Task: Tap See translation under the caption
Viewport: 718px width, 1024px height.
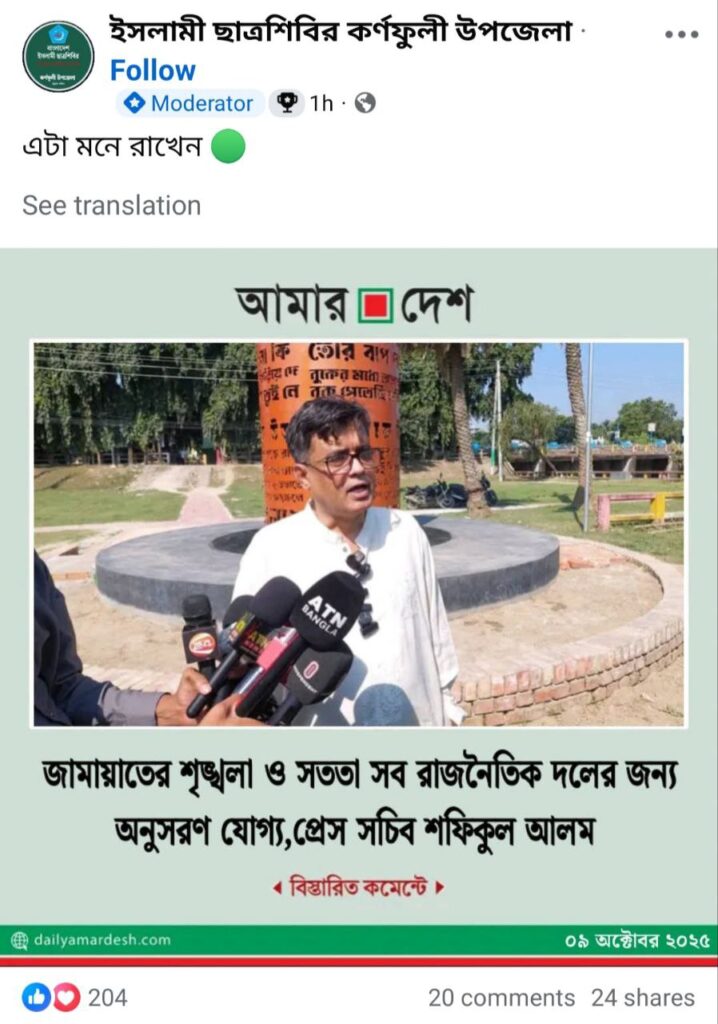Action: [x=111, y=205]
